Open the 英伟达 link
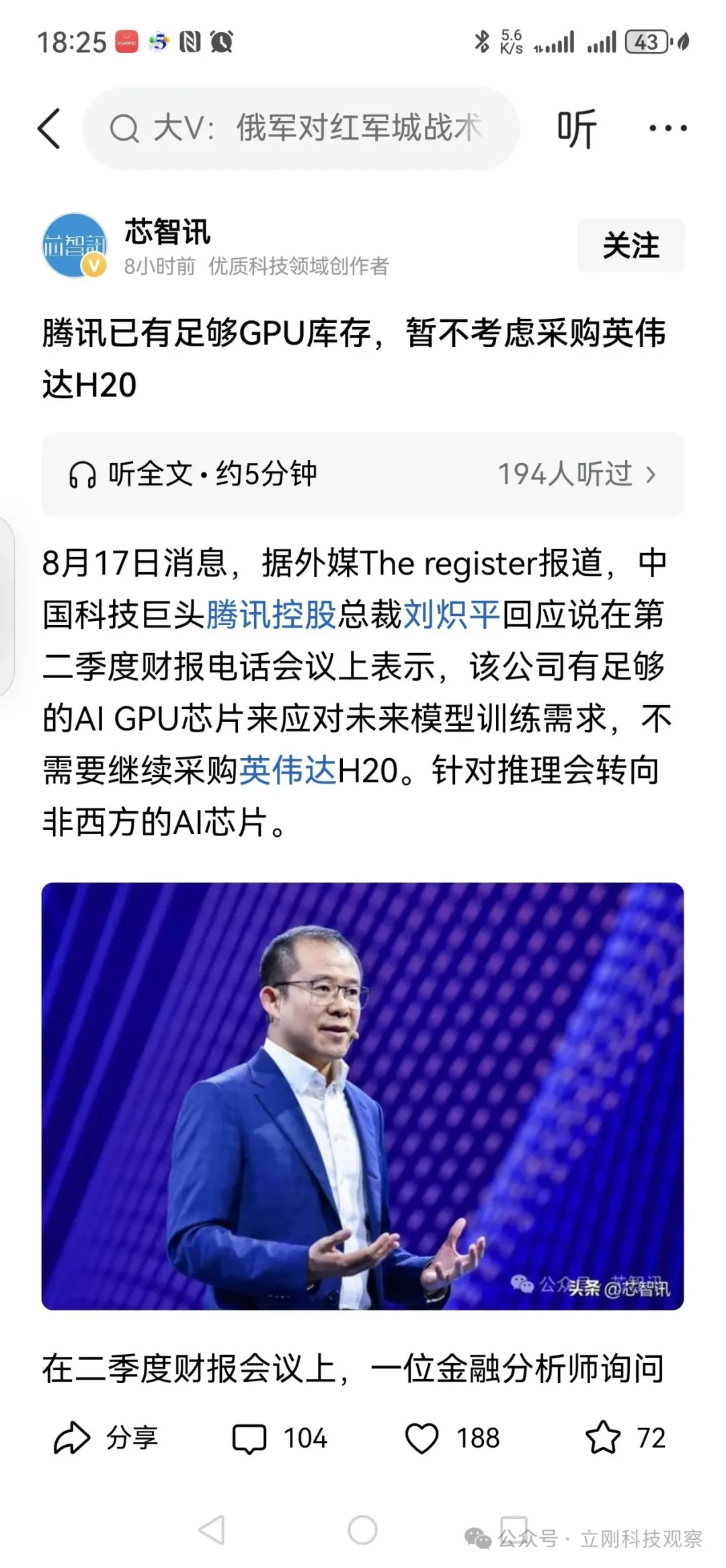Image resolution: width=726 pixels, height=1568 pixels. pos(288,770)
